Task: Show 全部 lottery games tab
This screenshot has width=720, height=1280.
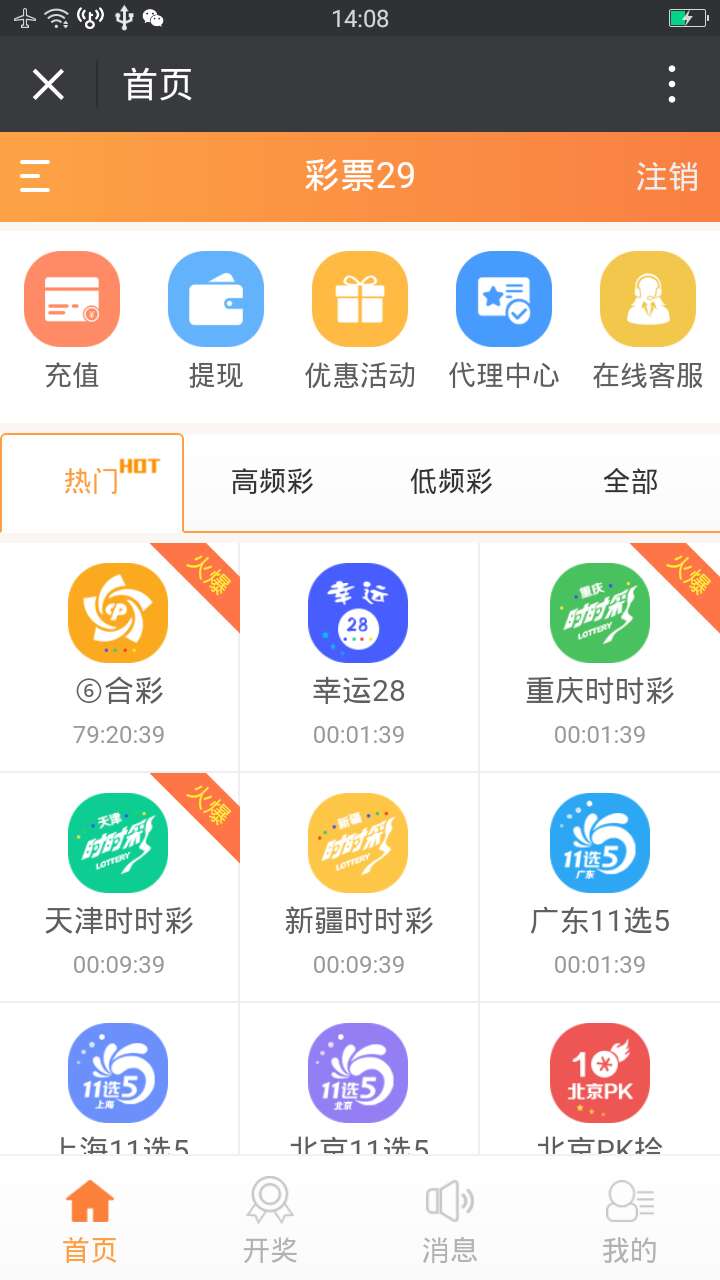Action: click(630, 482)
